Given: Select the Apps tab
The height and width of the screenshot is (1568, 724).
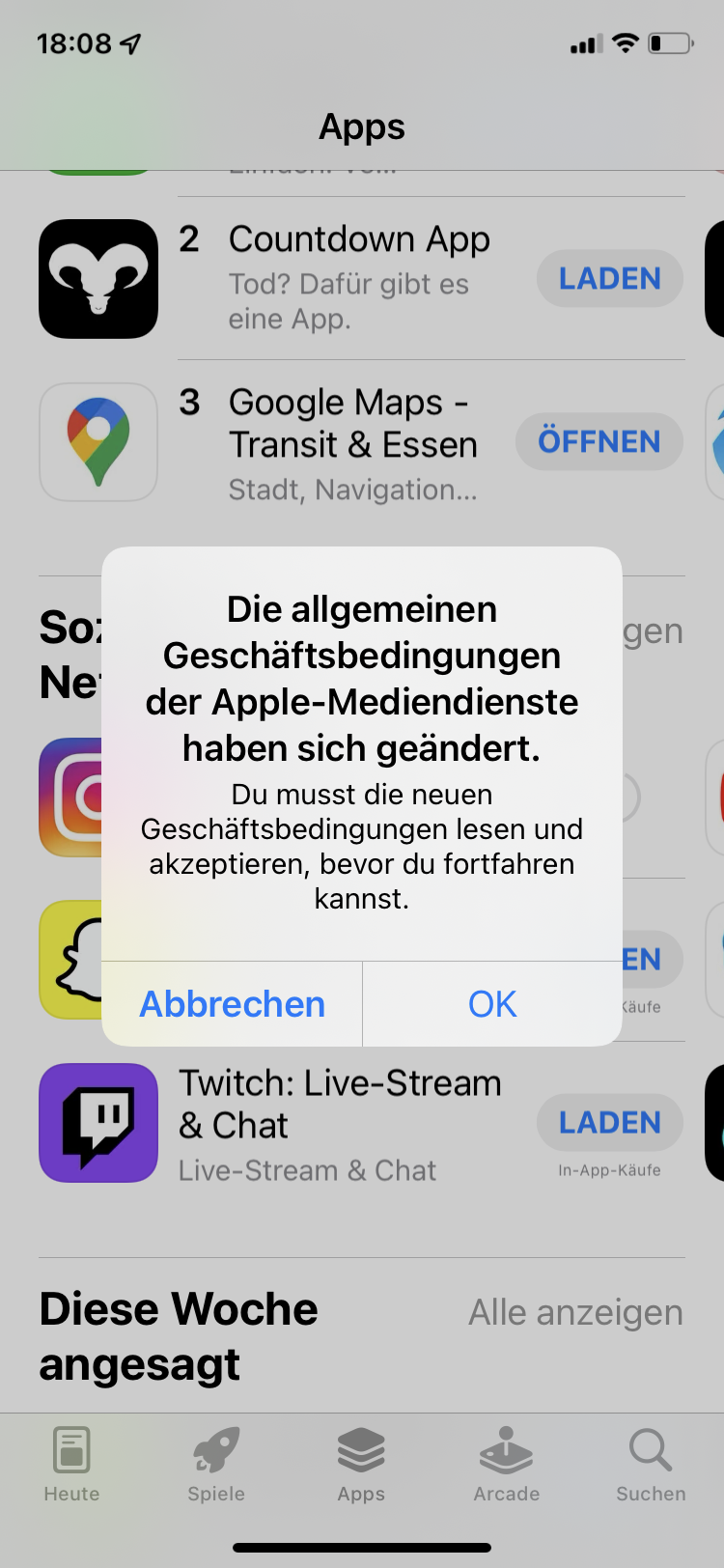Looking at the screenshot, I should (x=361, y=1465).
